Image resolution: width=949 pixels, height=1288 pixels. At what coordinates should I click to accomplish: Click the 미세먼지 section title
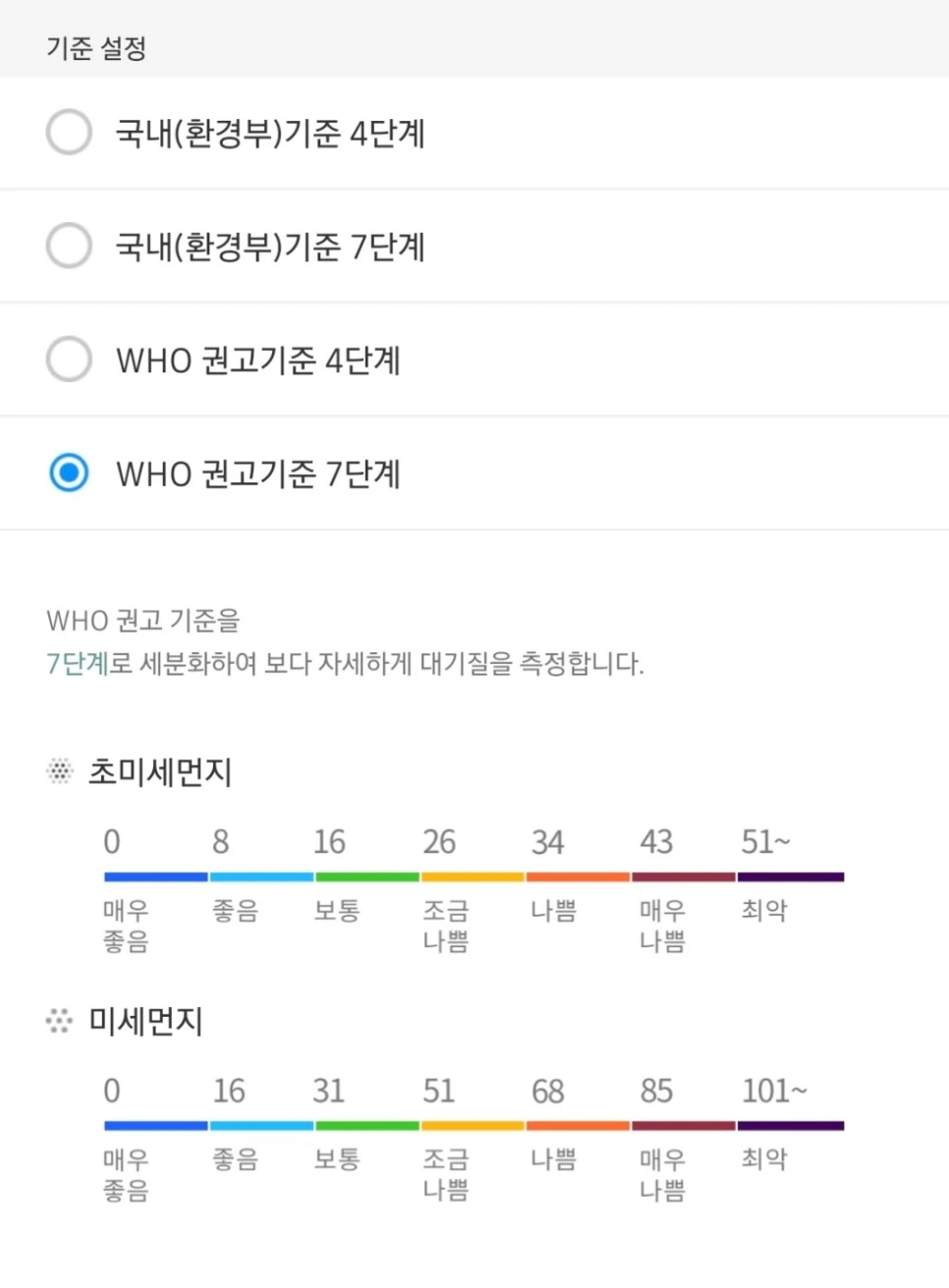coord(145,1022)
